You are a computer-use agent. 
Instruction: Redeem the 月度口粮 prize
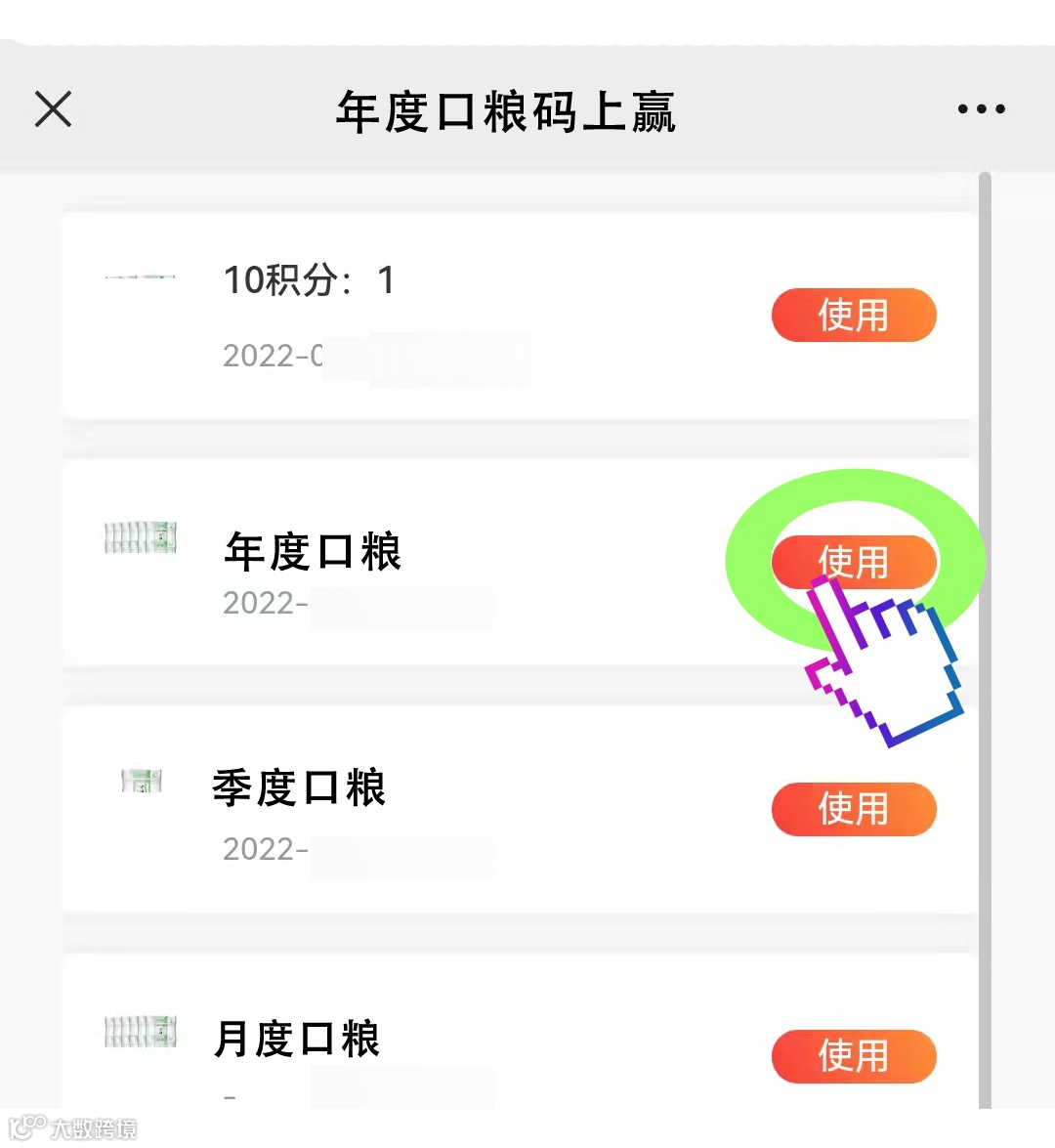854,1056
